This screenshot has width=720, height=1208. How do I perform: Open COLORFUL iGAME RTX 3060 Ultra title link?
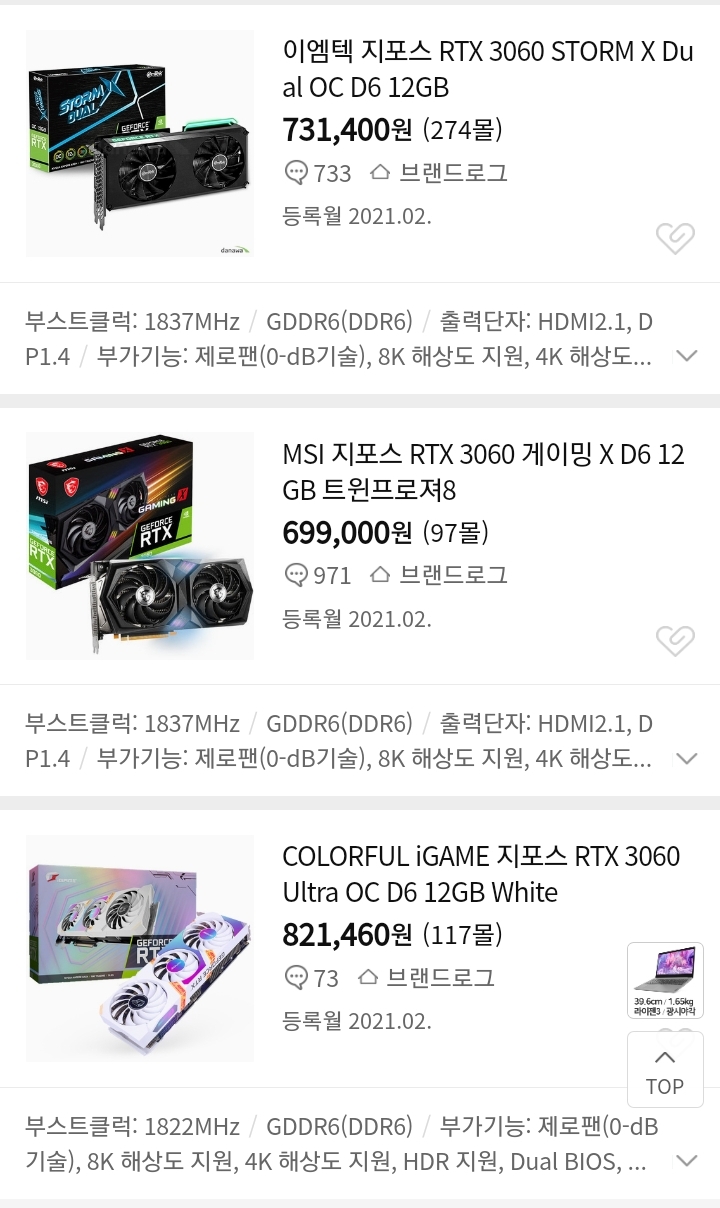481,874
